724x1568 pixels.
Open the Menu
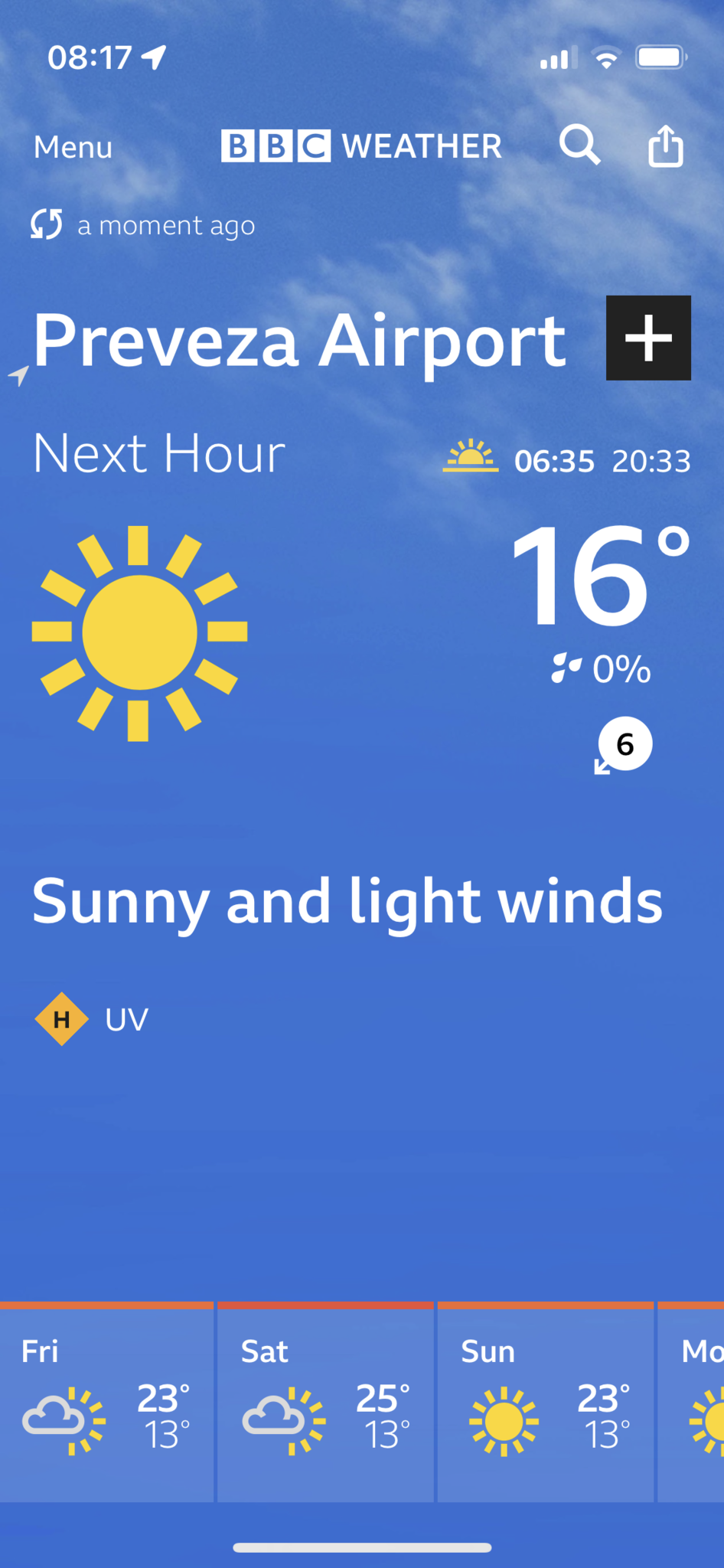(73, 146)
